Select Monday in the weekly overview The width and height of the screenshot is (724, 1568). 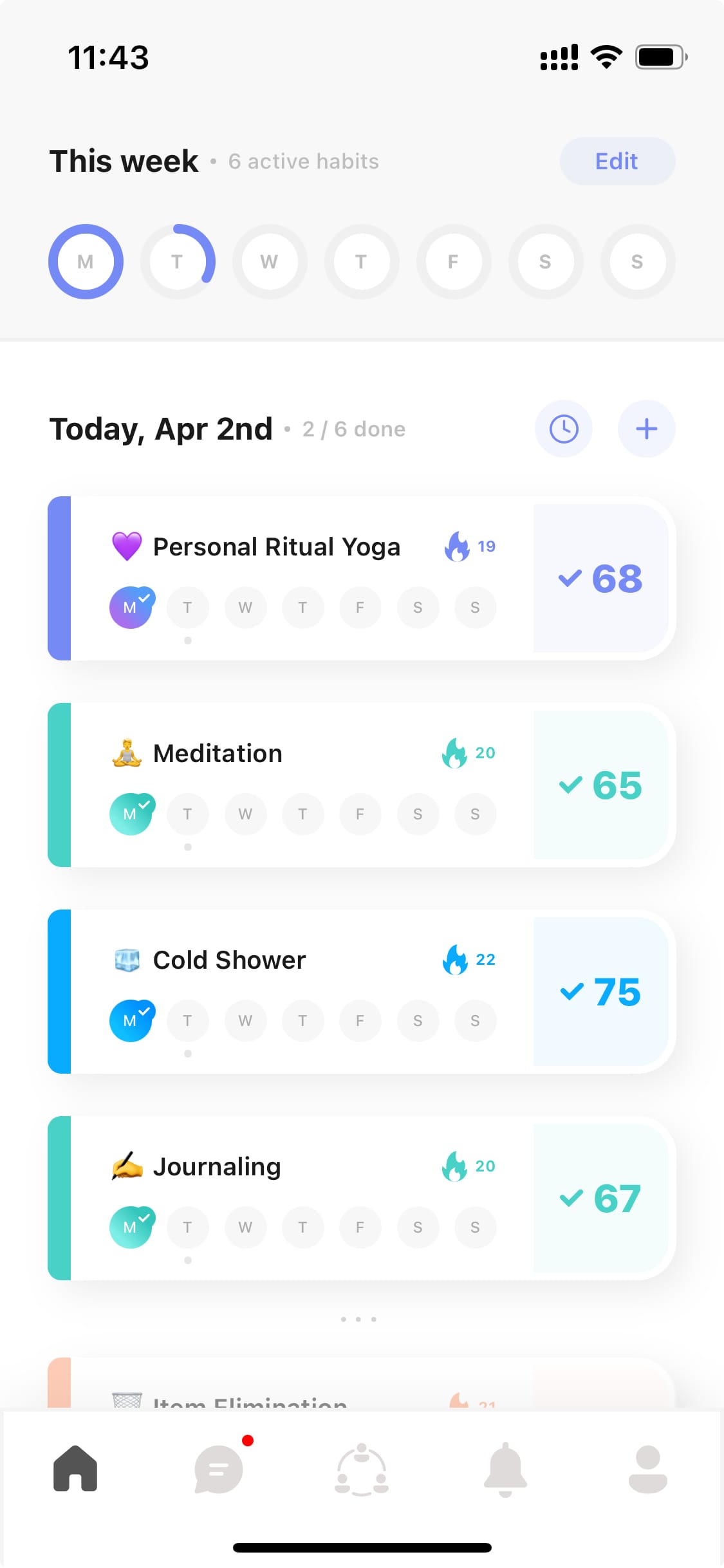click(86, 261)
